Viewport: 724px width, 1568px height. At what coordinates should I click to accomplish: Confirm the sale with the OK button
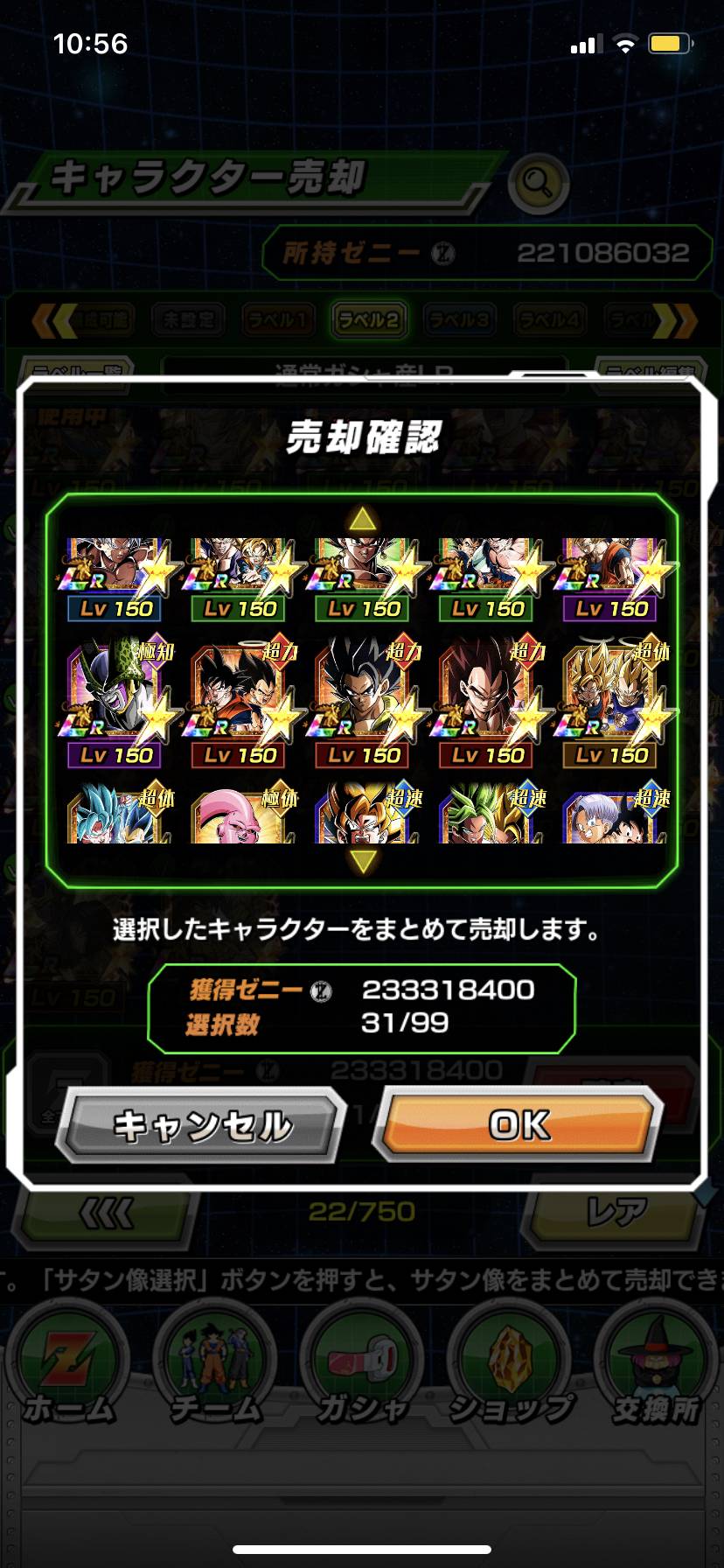518,1124
